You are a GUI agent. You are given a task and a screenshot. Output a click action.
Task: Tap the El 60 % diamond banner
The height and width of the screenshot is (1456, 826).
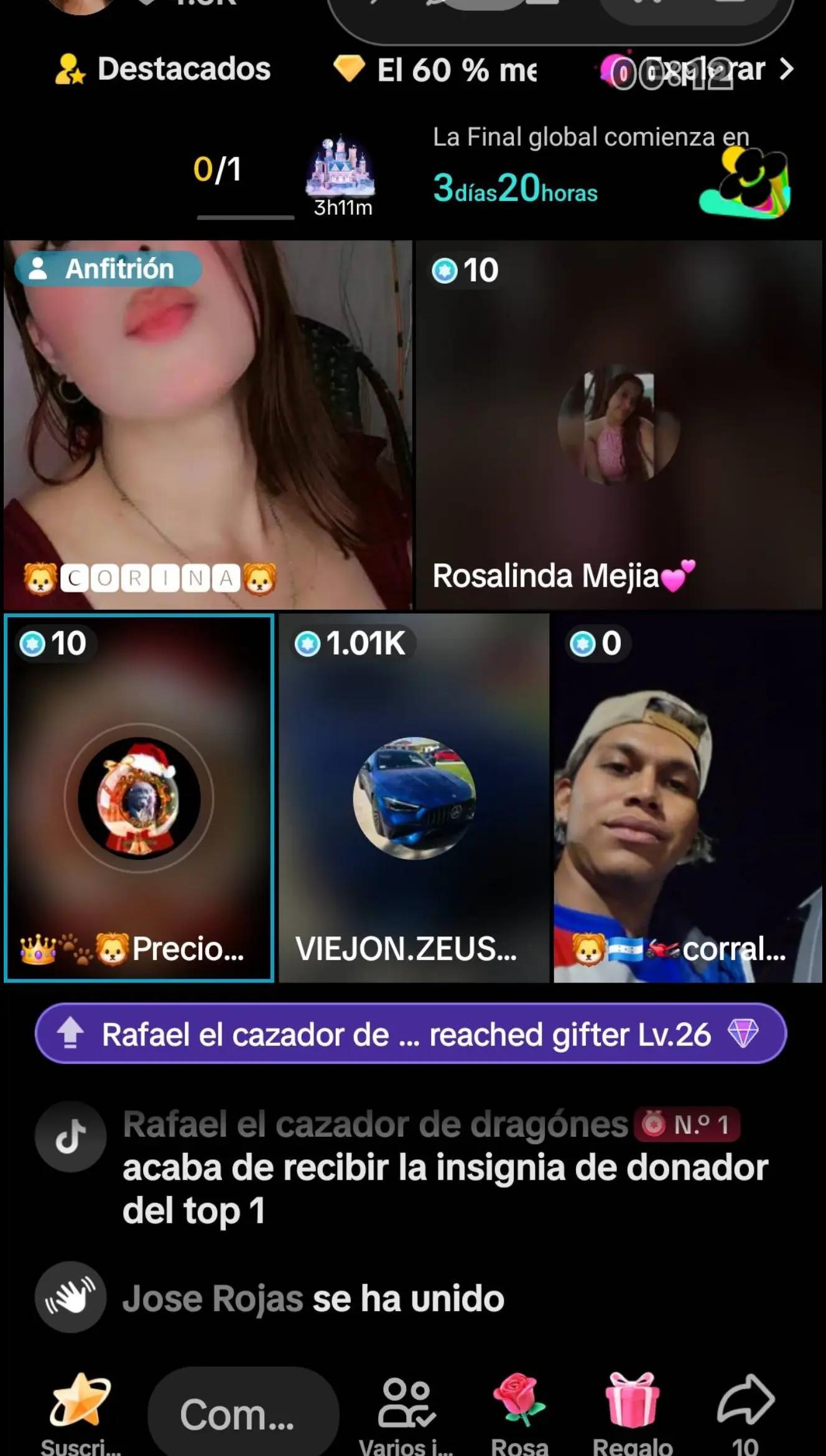[435, 69]
